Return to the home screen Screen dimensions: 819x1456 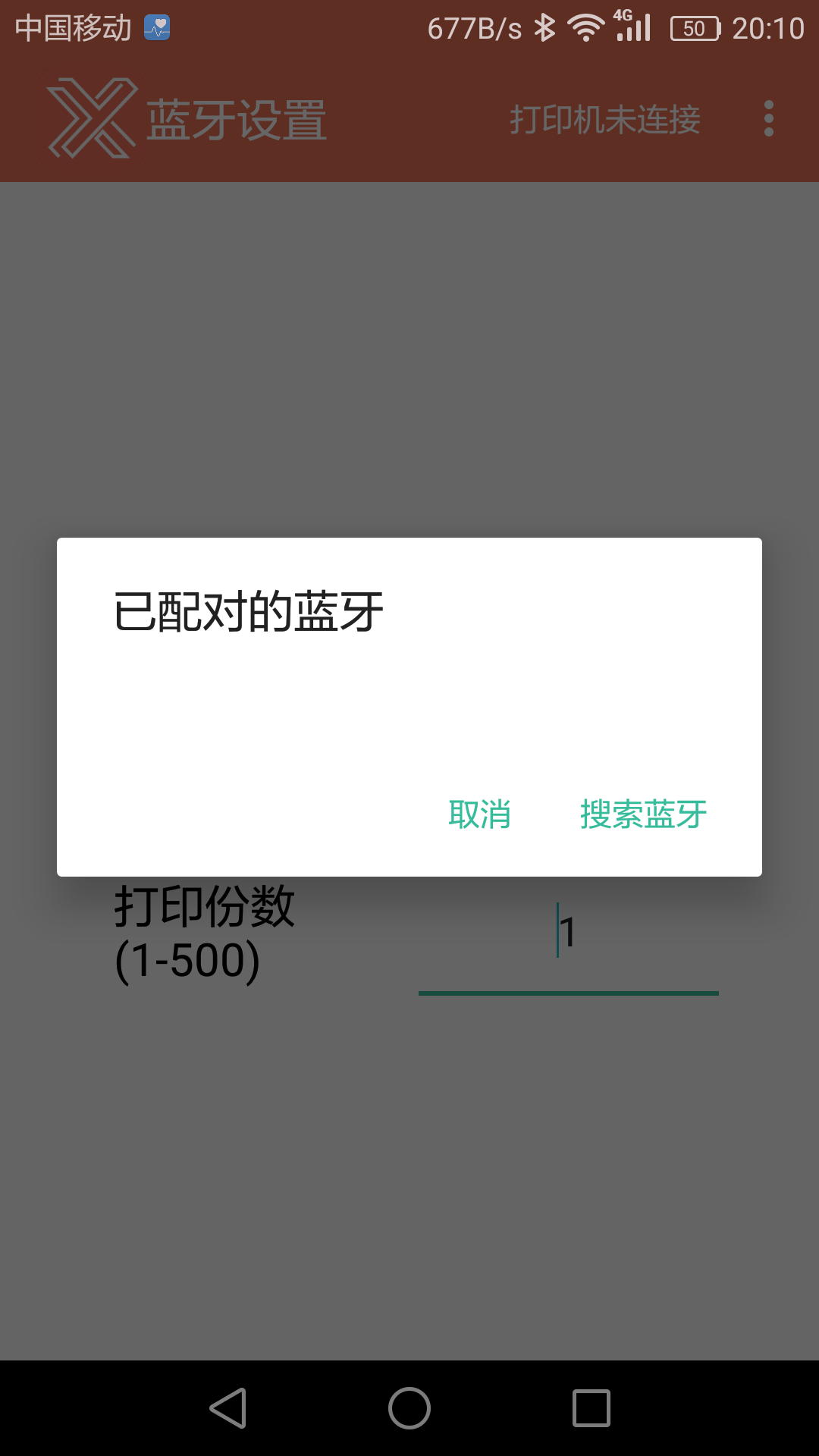[409, 1408]
